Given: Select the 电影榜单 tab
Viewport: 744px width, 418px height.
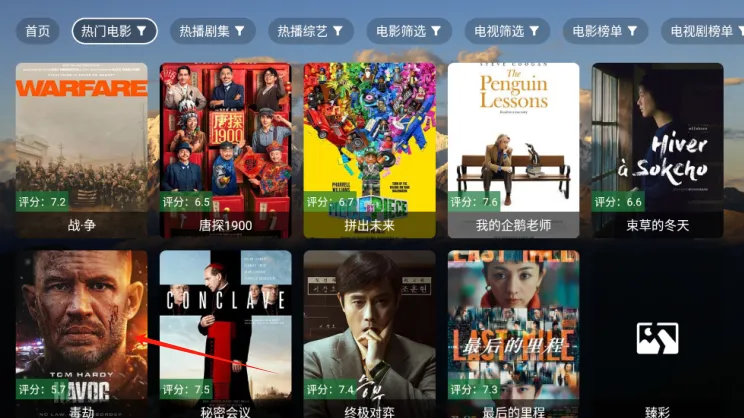Looking at the screenshot, I should tap(605, 31).
